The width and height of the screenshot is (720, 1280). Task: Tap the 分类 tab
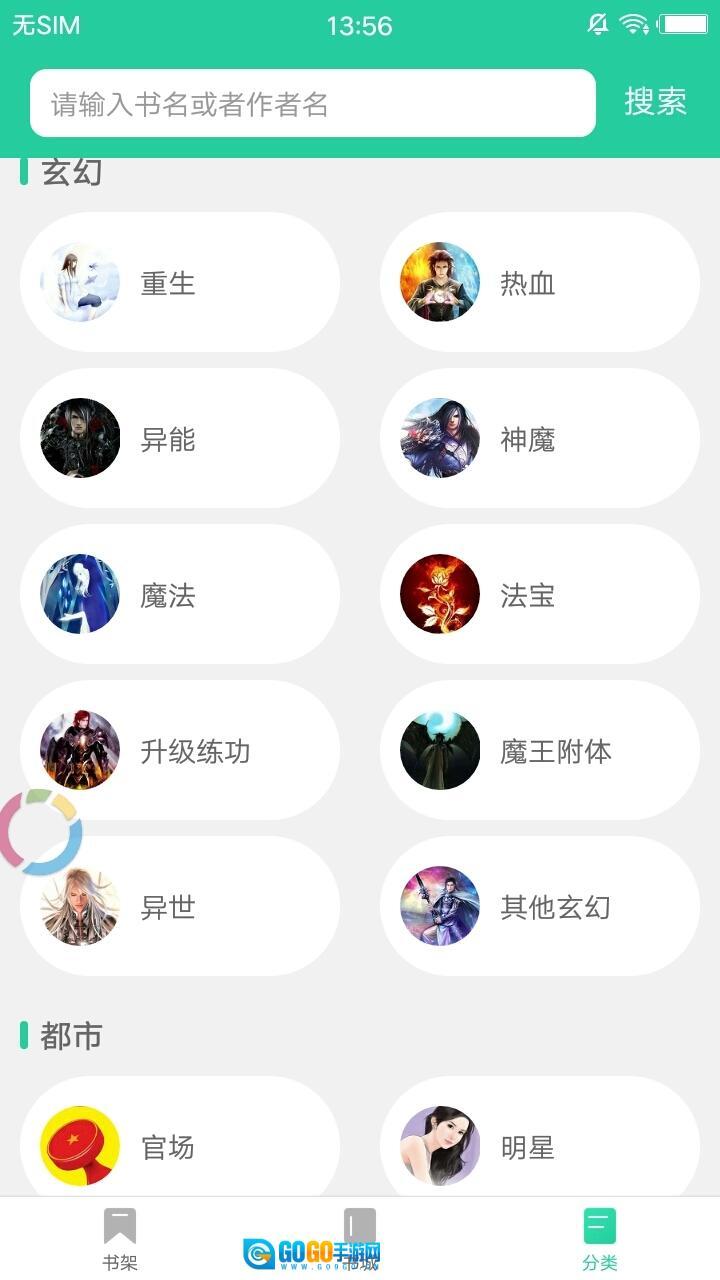(x=600, y=1238)
